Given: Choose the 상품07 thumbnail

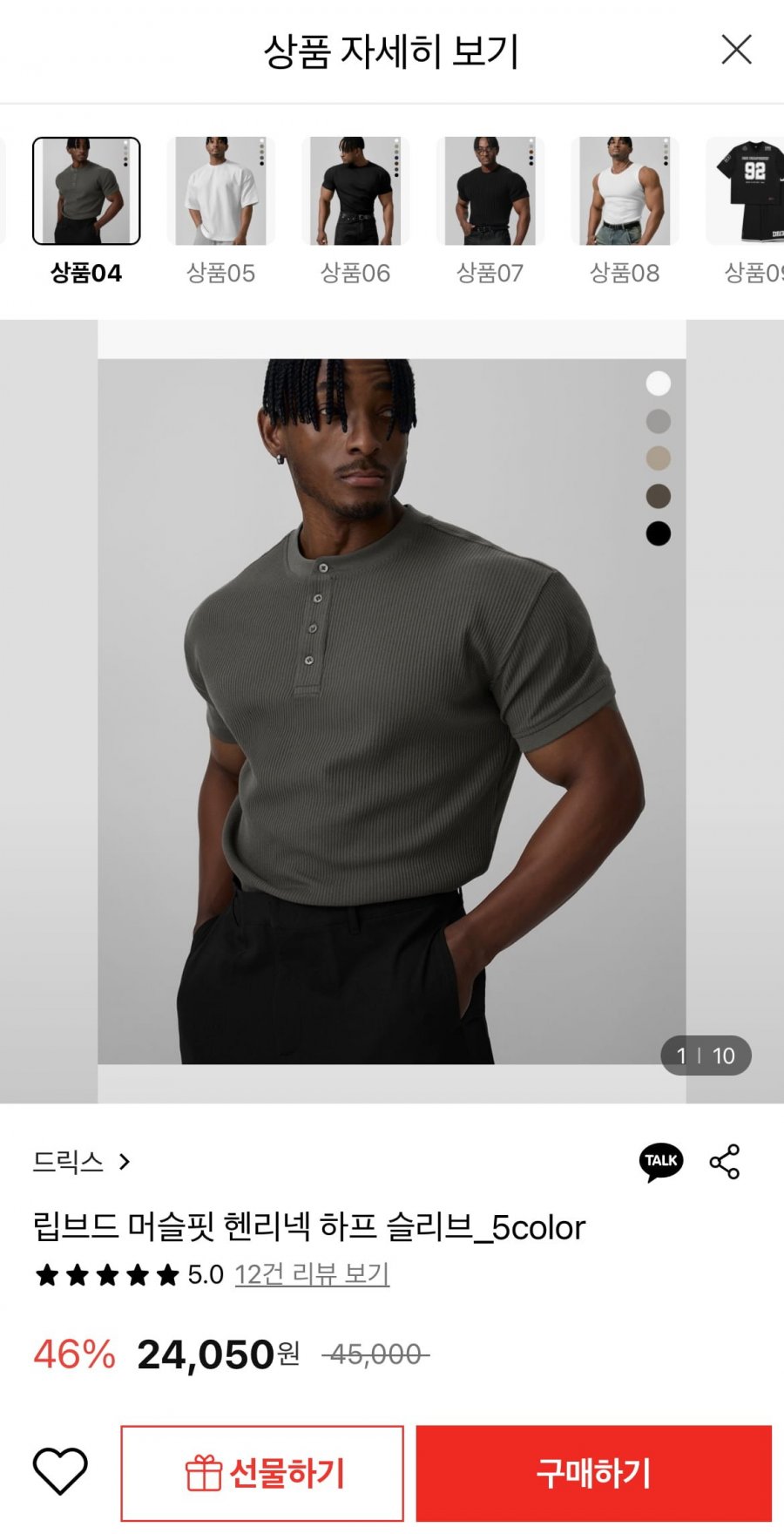Looking at the screenshot, I should (x=490, y=192).
